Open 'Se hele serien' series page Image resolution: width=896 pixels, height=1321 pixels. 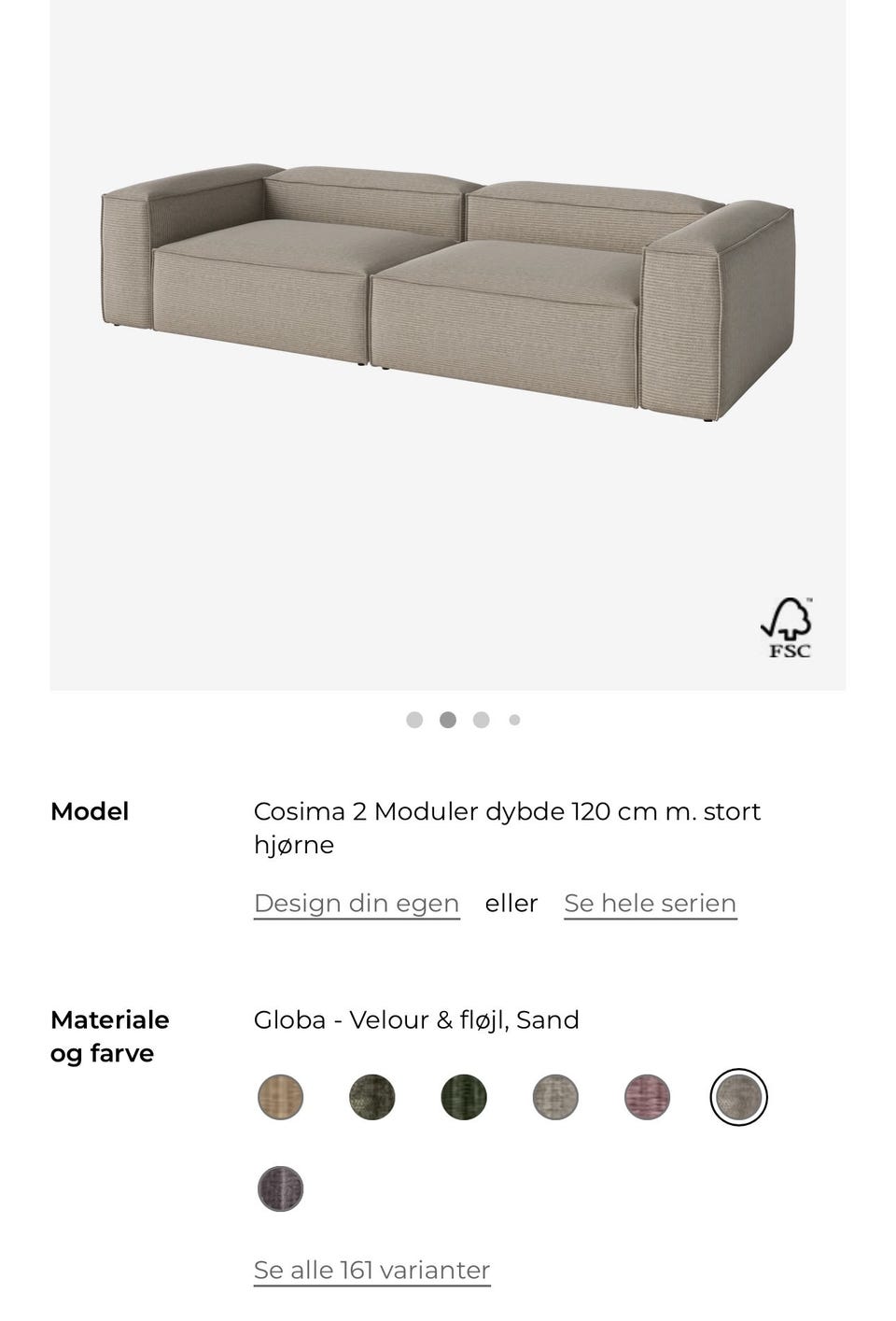coord(650,903)
